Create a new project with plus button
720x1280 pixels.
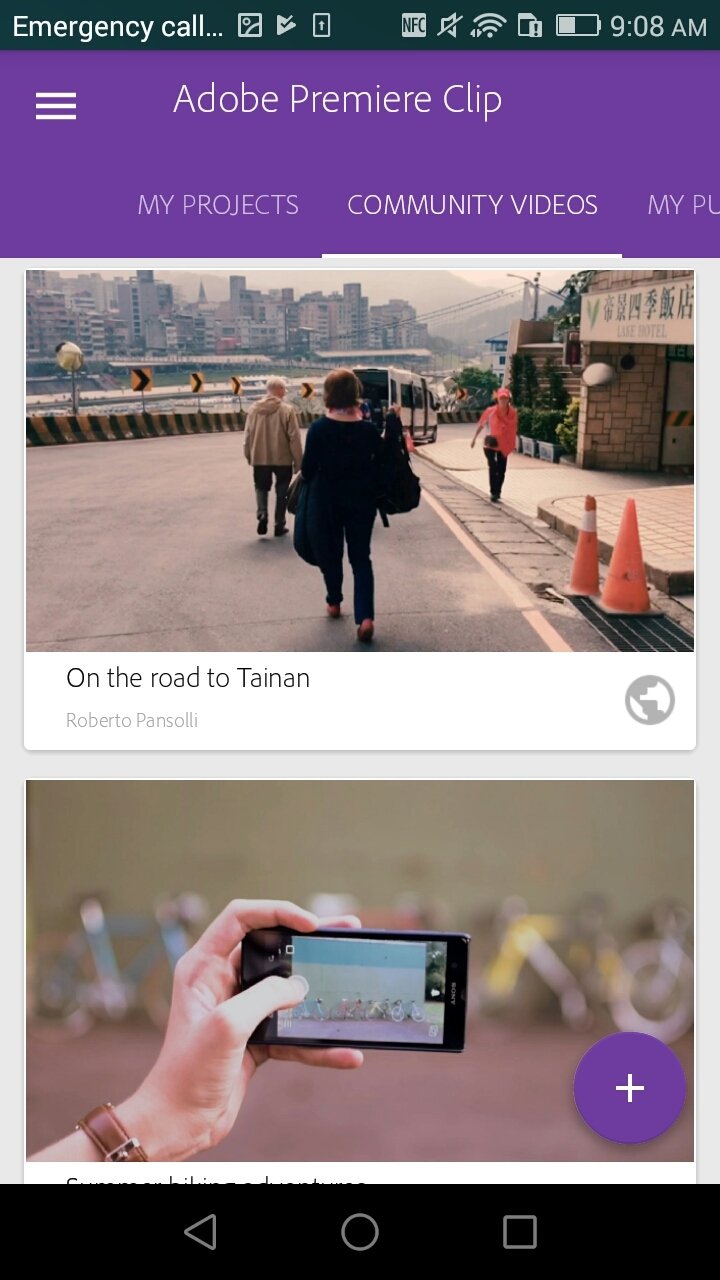click(x=630, y=1088)
